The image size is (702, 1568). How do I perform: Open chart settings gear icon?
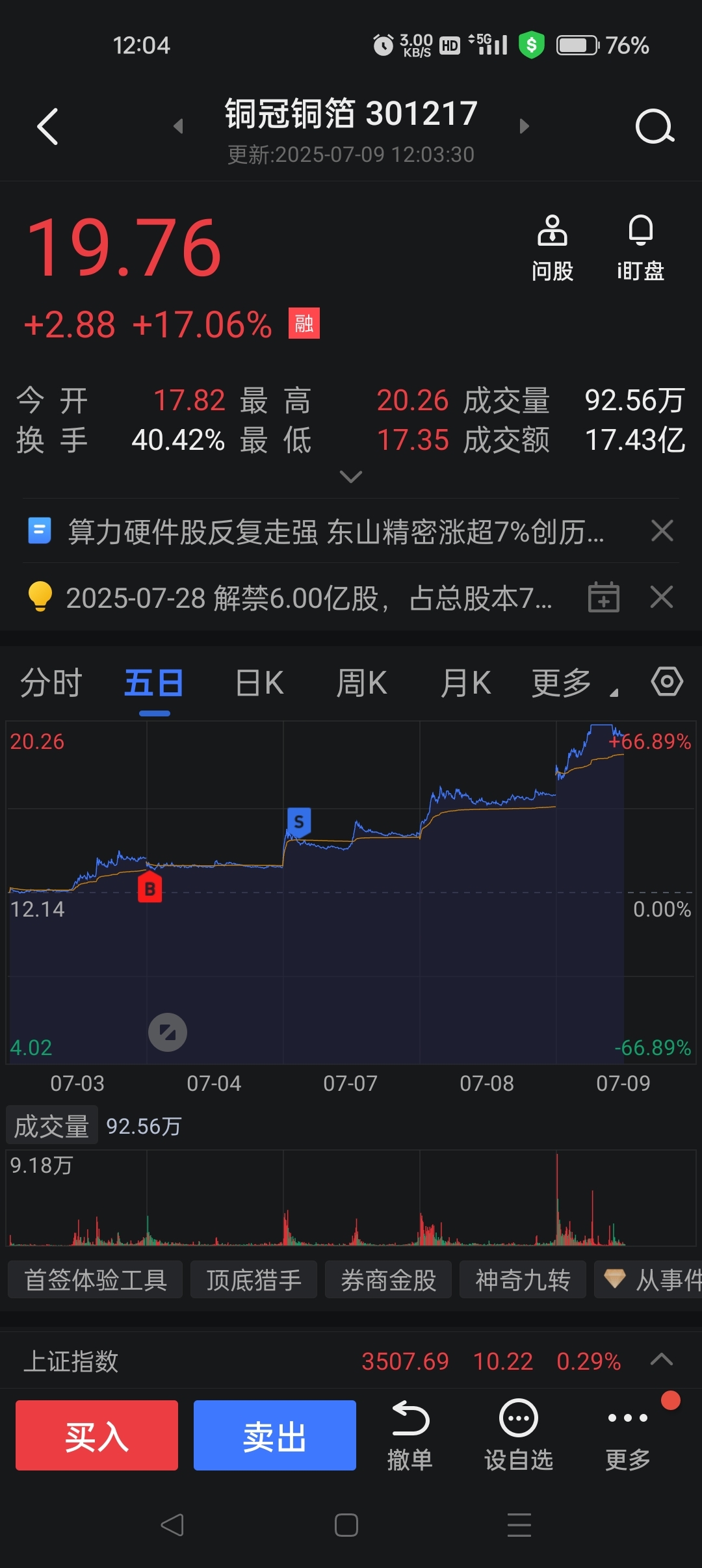[667, 682]
